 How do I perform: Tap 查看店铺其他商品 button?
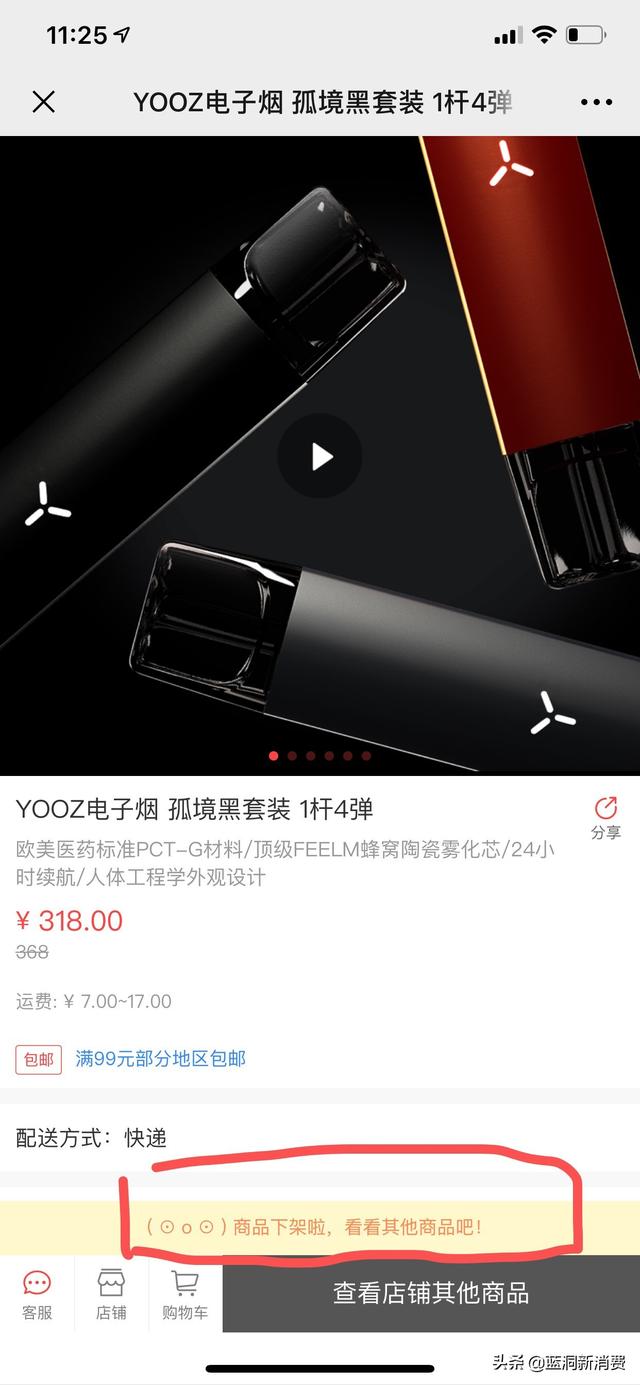431,1293
